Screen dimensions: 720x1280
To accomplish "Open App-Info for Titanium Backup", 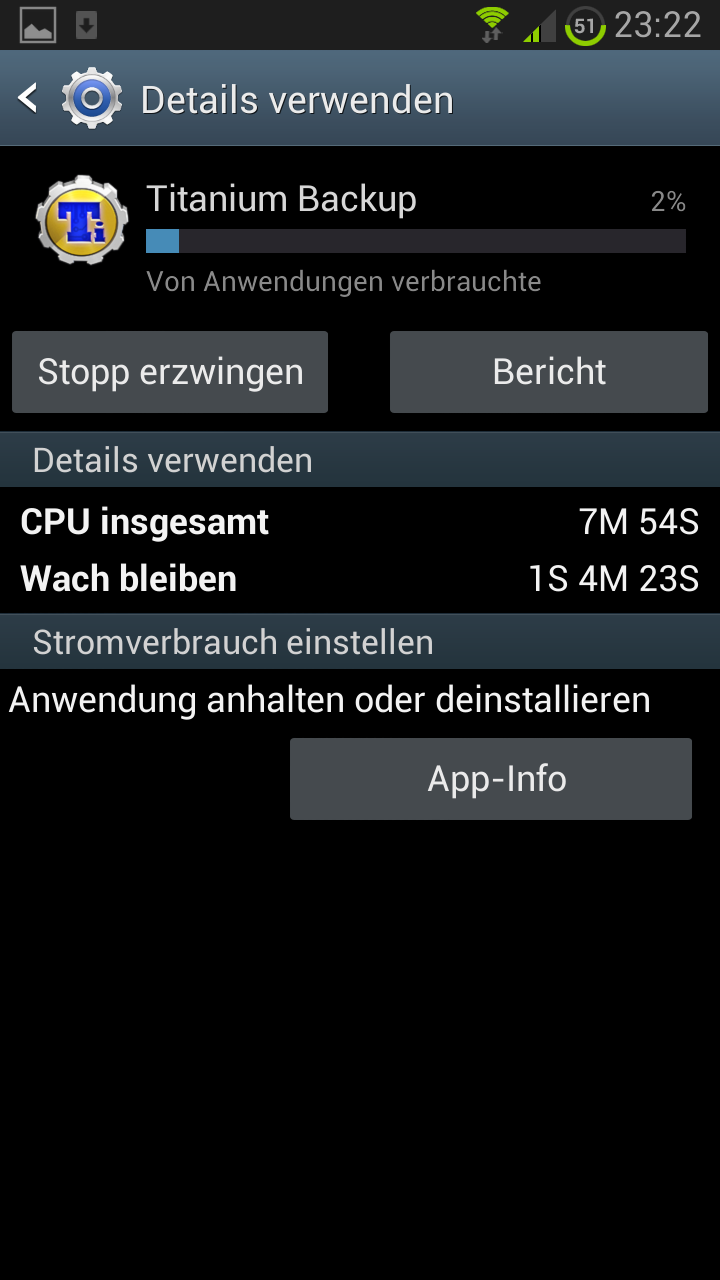I will click(491, 779).
